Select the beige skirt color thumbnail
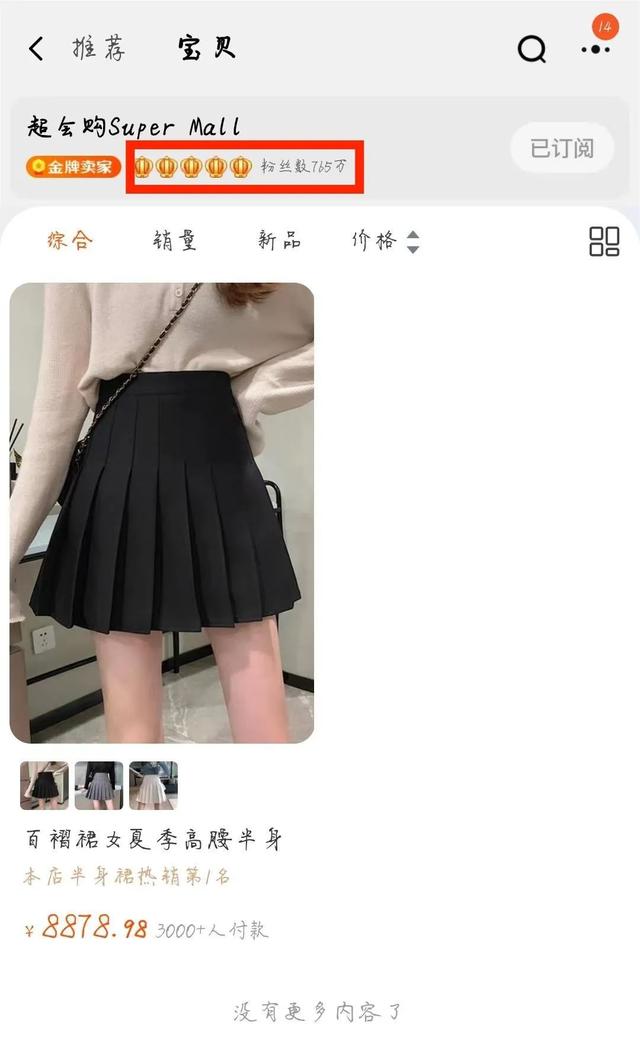This screenshot has height=1047, width=640. point(153,785)
